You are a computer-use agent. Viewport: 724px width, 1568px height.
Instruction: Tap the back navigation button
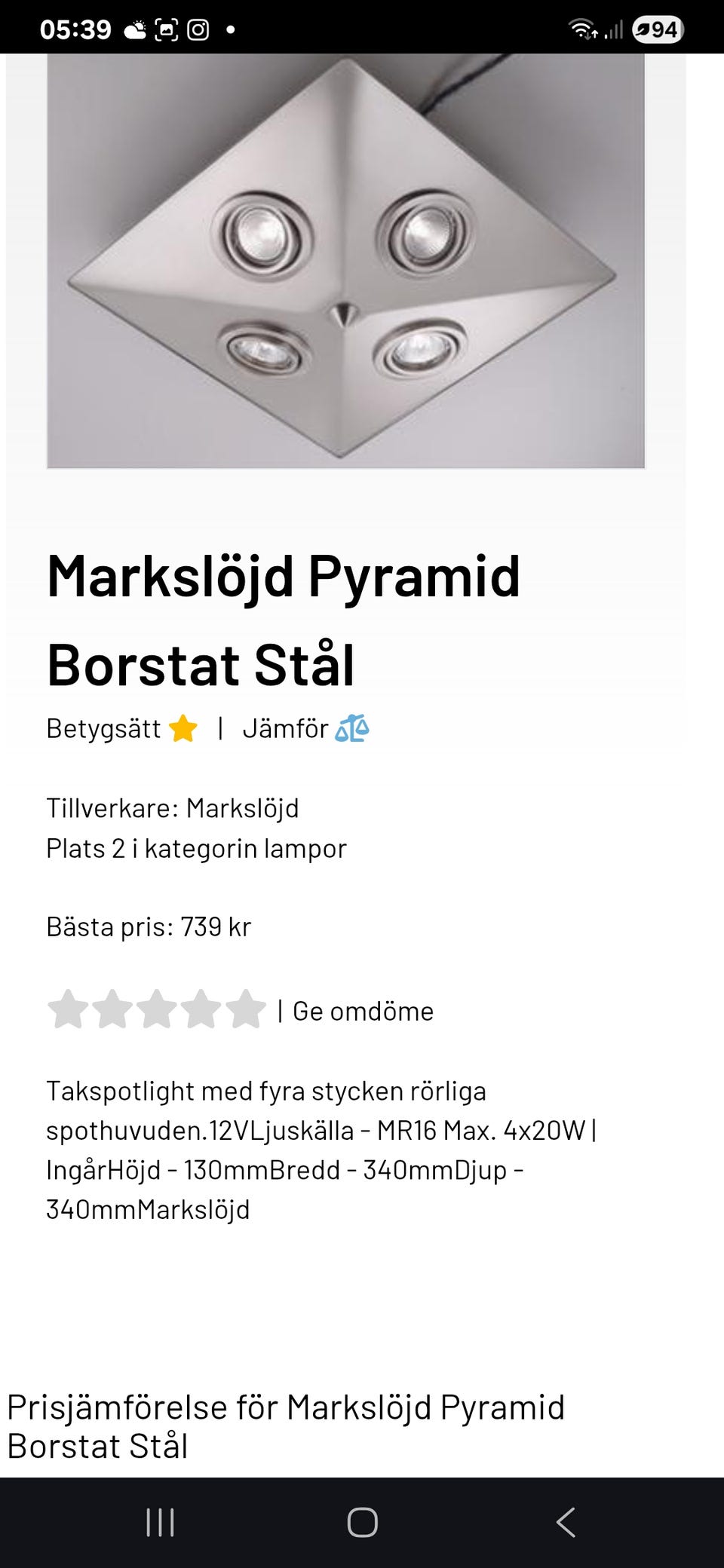(x=566, y=1522)
